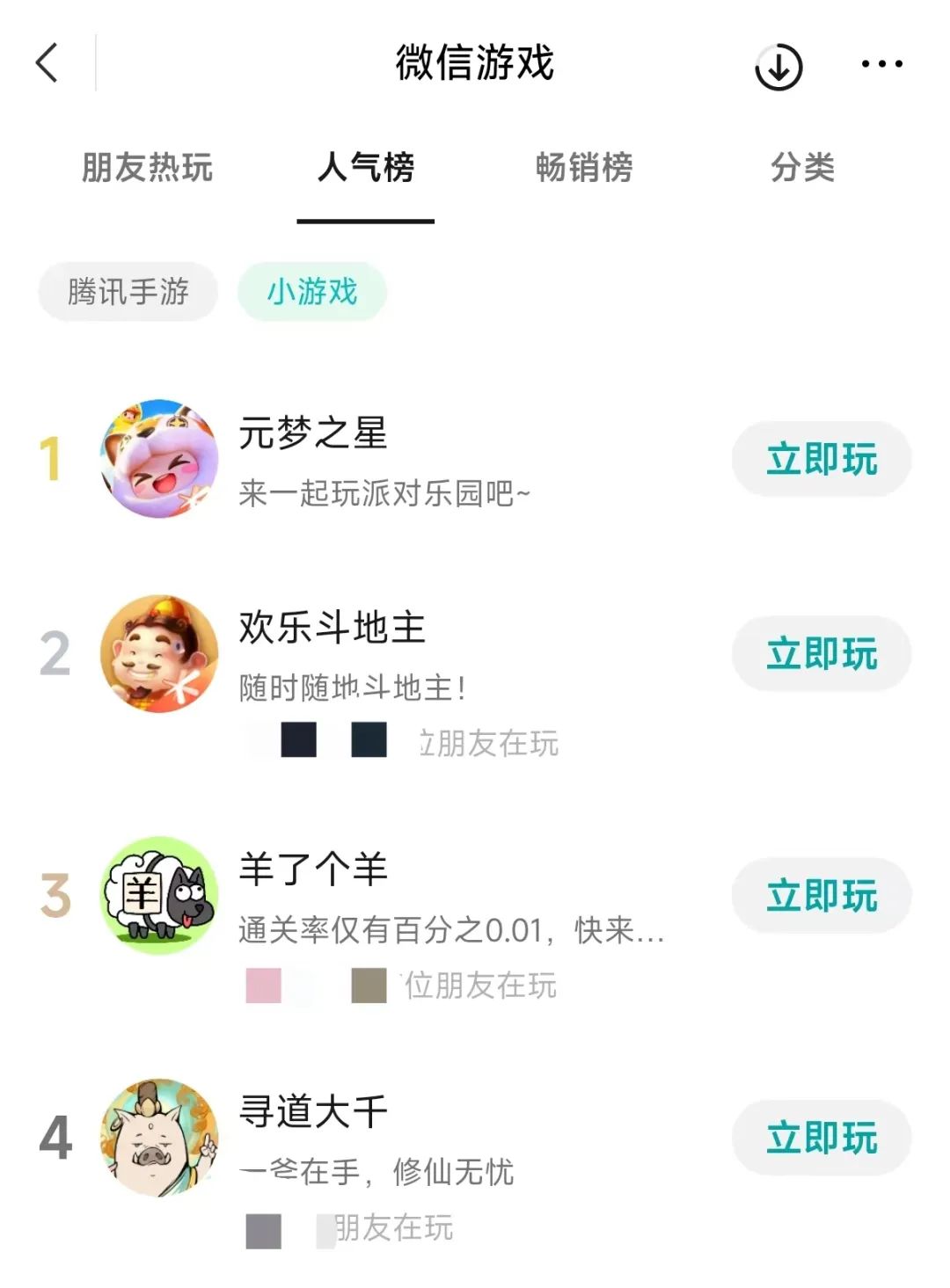Filter by 腾讯手游 chip
Image resolution: width=950 pixels, height=1288 pixels.
(128, 292)
